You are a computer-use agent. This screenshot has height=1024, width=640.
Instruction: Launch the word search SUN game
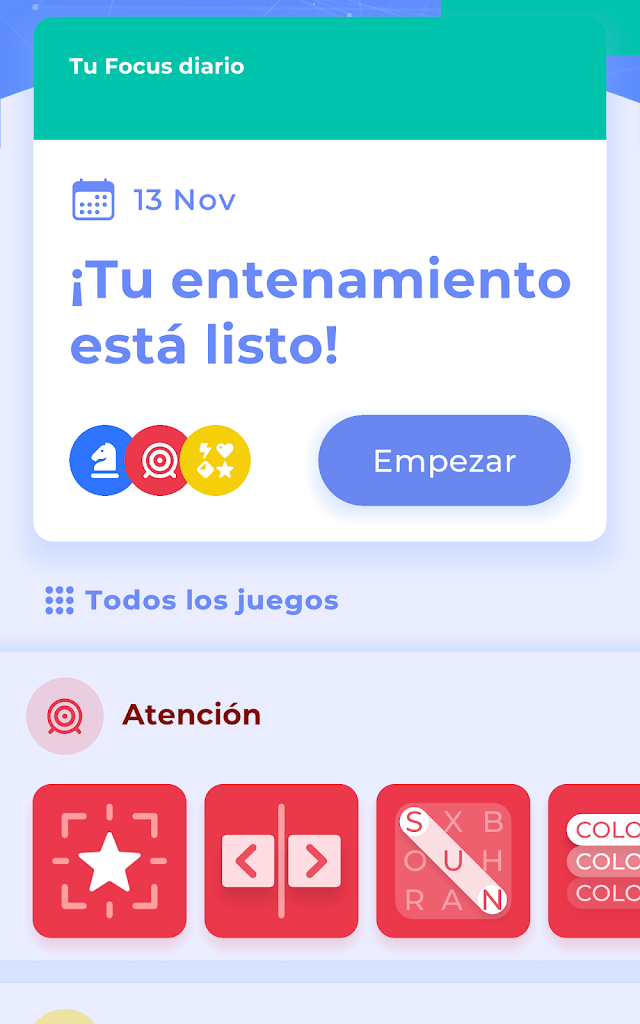click(453, 861)
